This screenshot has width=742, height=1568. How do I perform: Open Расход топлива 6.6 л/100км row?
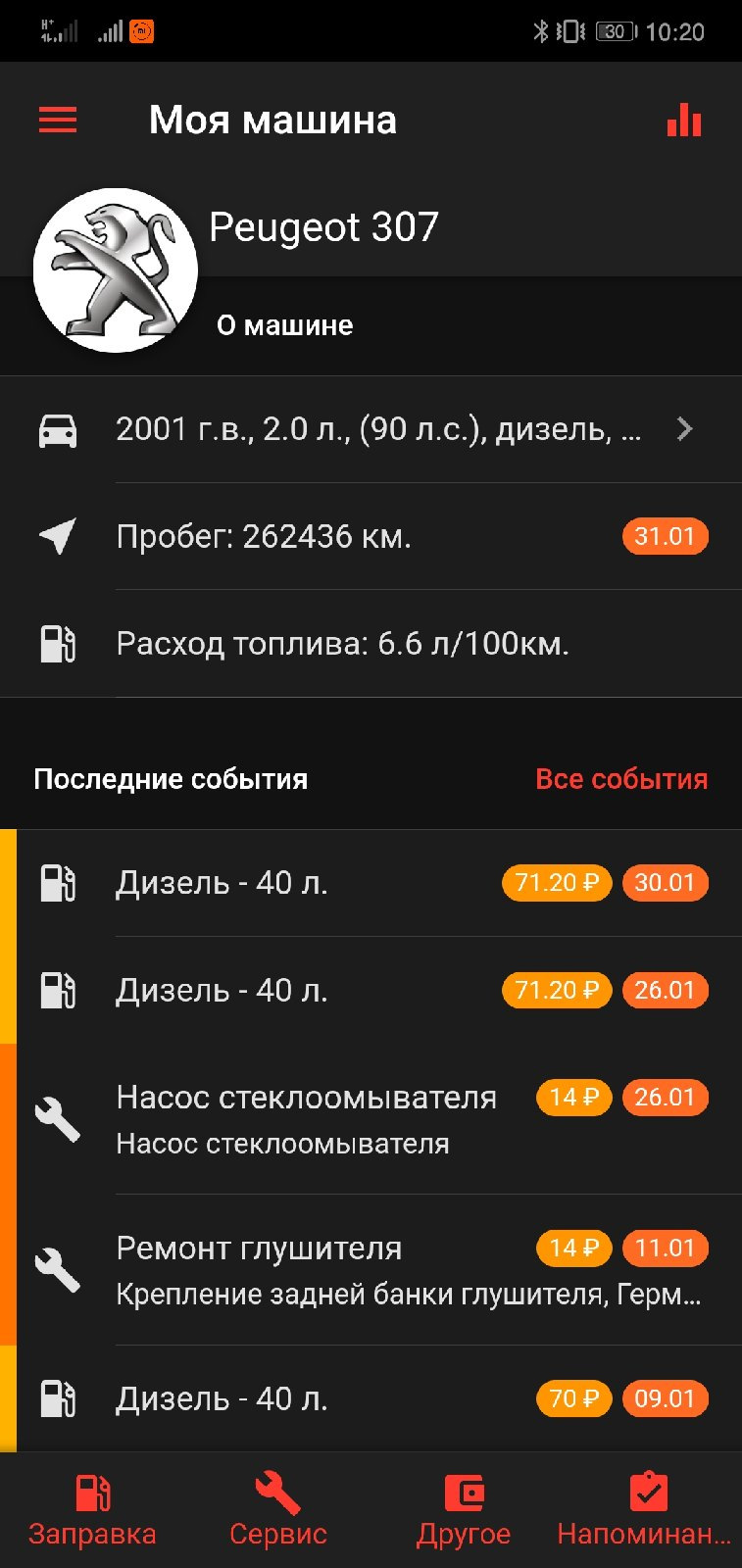pyautogui.click(x=371, y=644)
